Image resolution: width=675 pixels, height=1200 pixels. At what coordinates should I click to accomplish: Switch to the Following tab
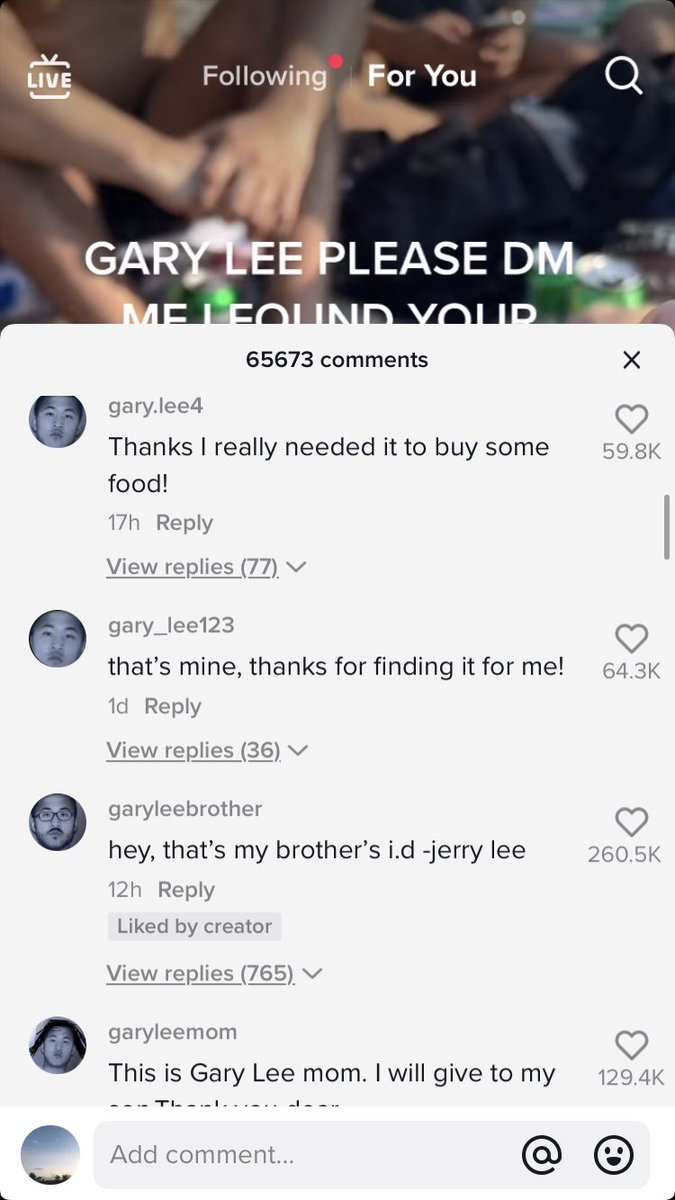pos(264,76)
